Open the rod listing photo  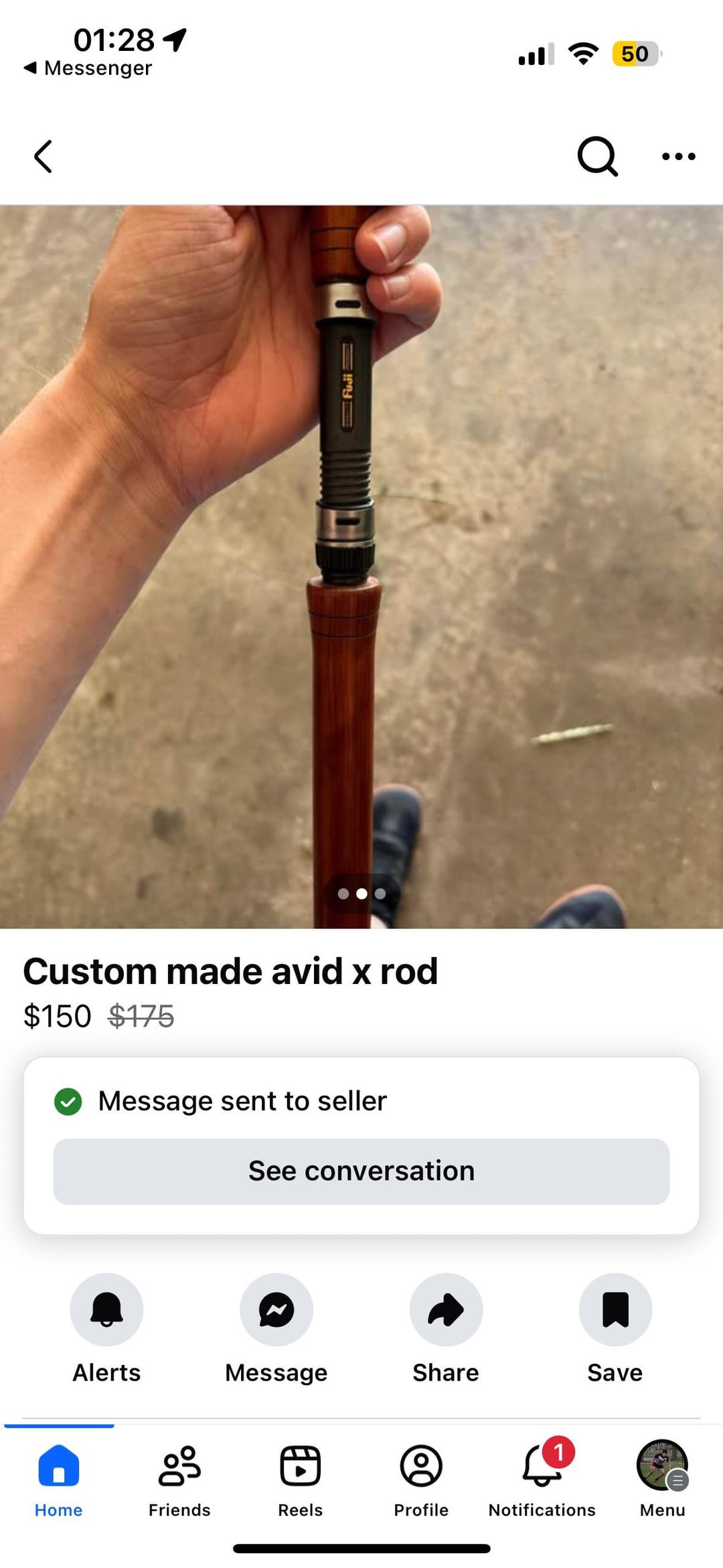point(361,566)
